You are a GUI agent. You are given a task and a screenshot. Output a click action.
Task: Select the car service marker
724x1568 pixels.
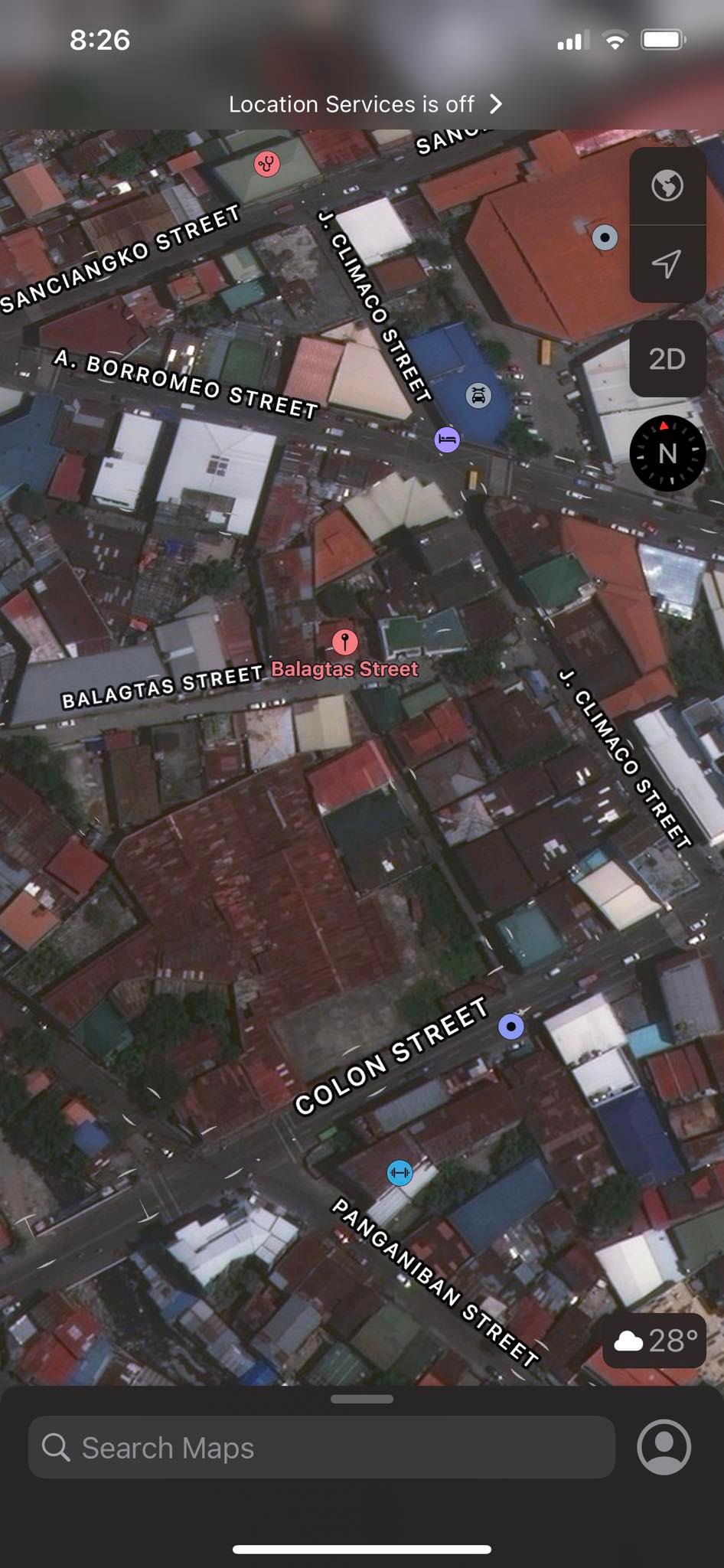478,395
